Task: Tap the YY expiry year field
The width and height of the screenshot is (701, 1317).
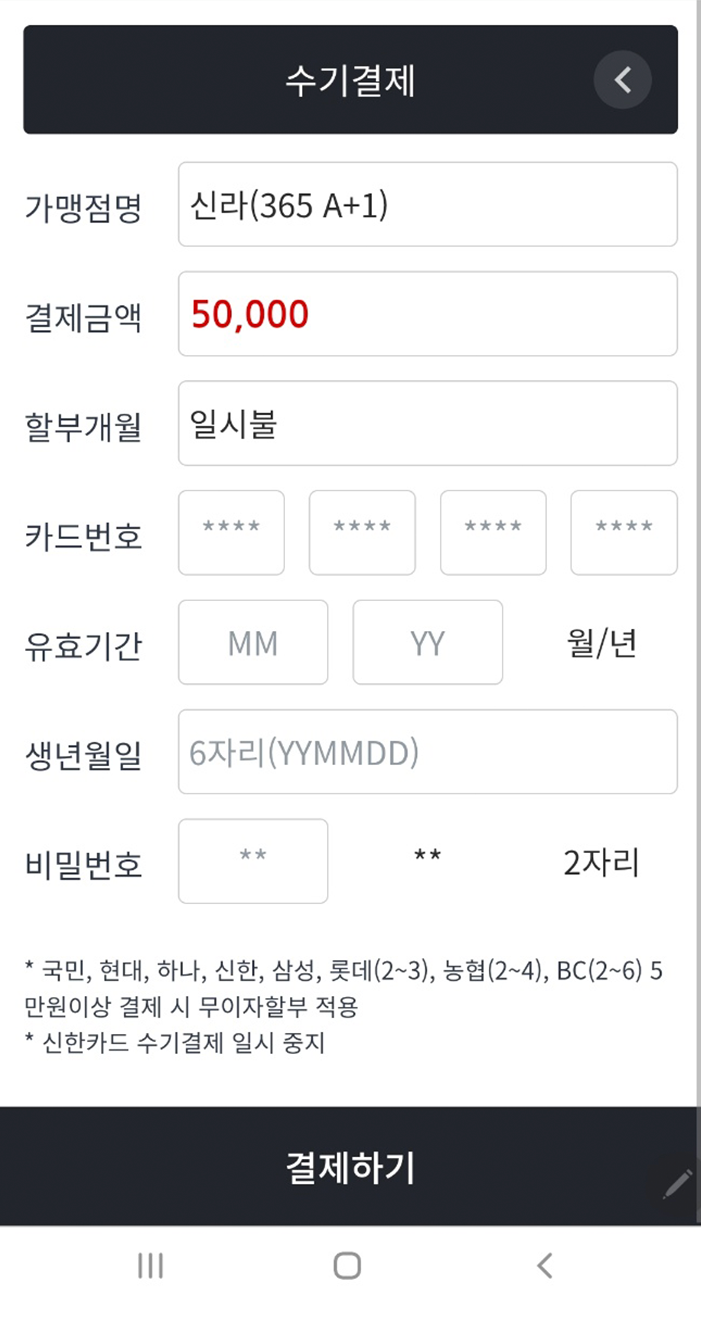Action: [x=428, y=642]
